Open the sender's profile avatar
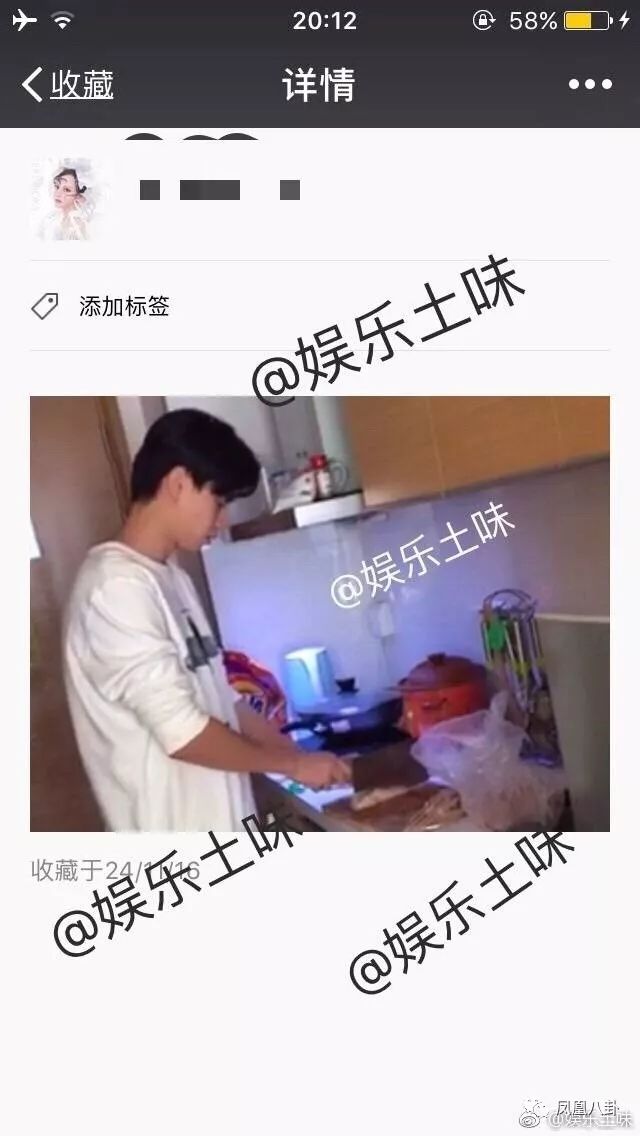The image size is (640, 1136). point(69,198)
